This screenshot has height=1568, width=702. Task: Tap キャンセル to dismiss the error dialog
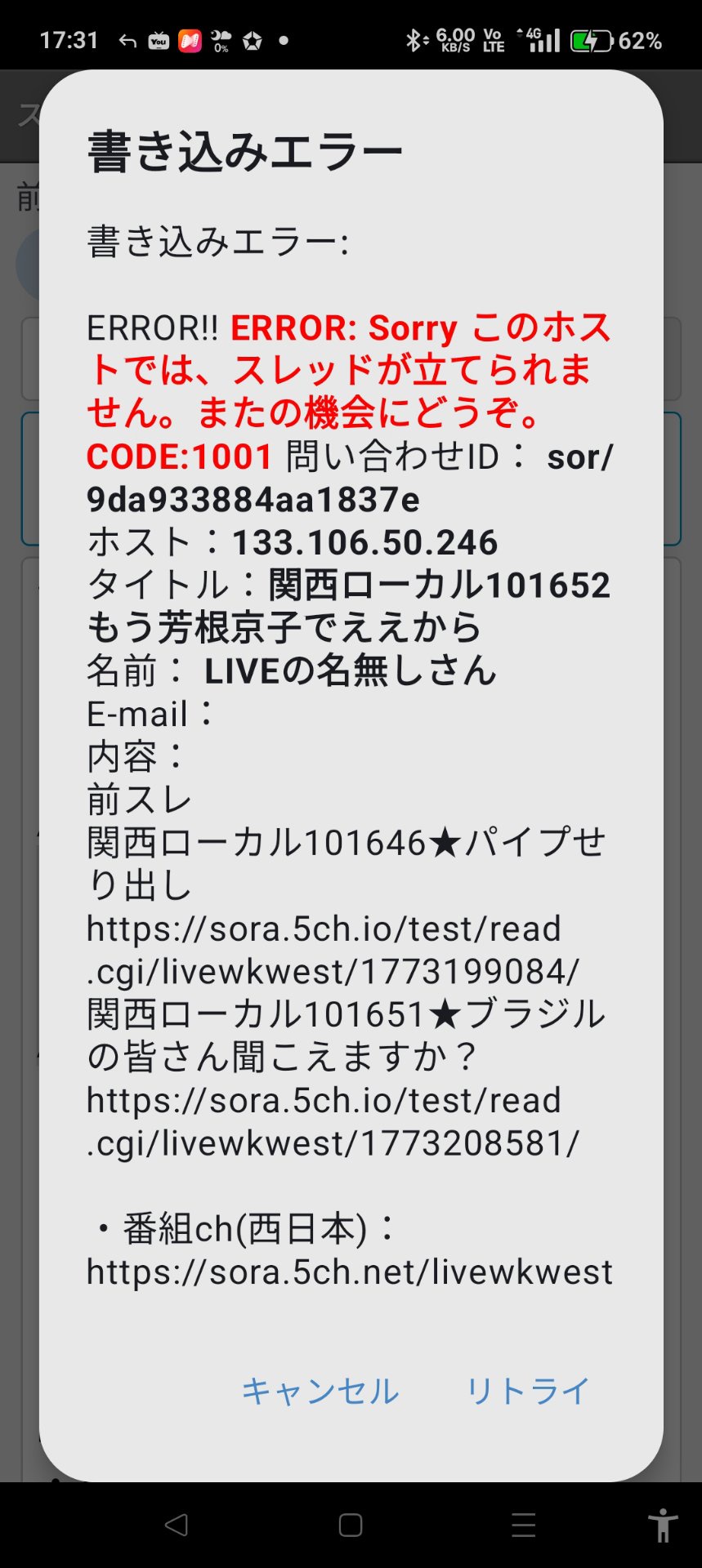[320, 1391]
